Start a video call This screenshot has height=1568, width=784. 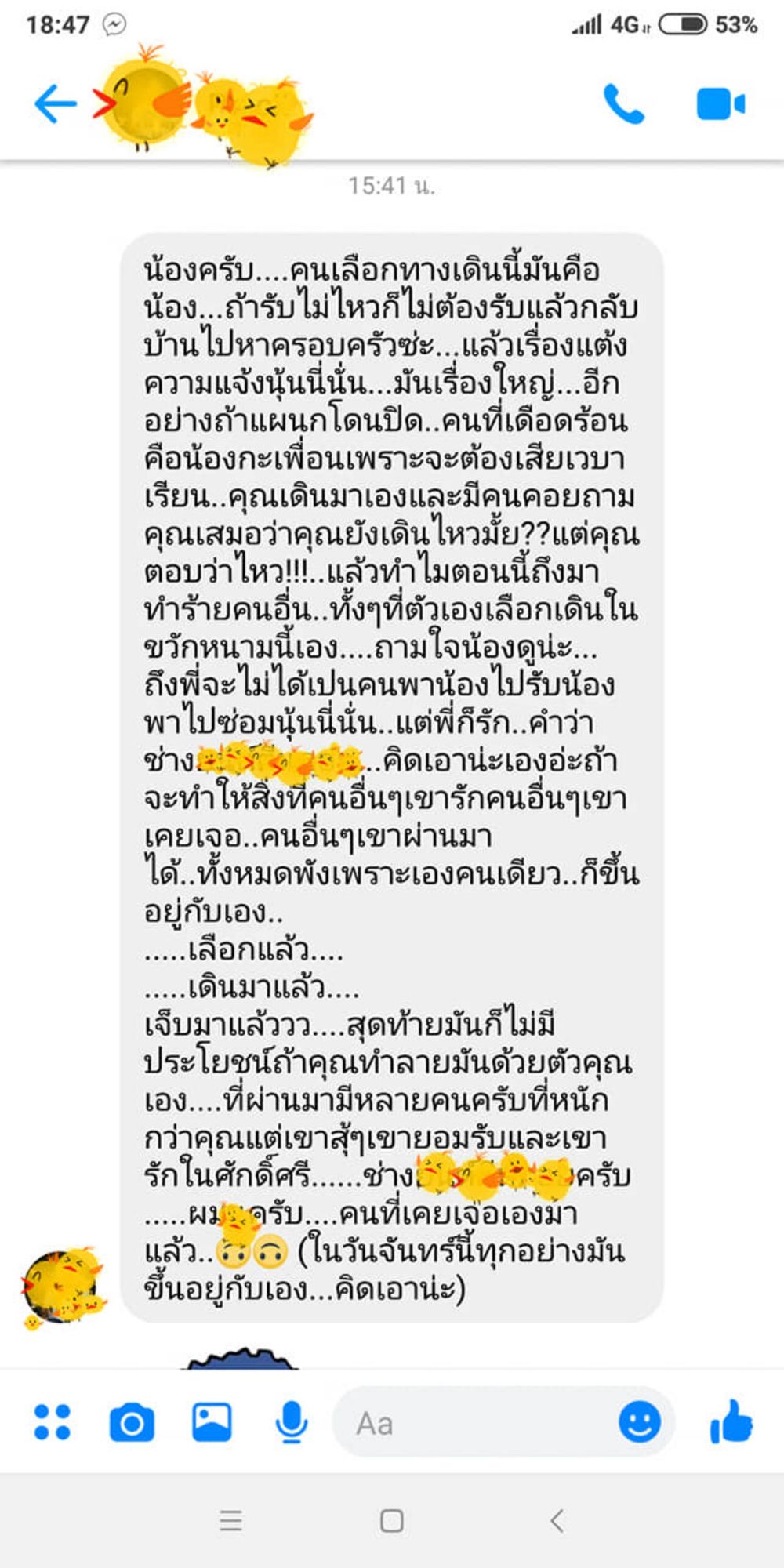(x=720, y=104)
